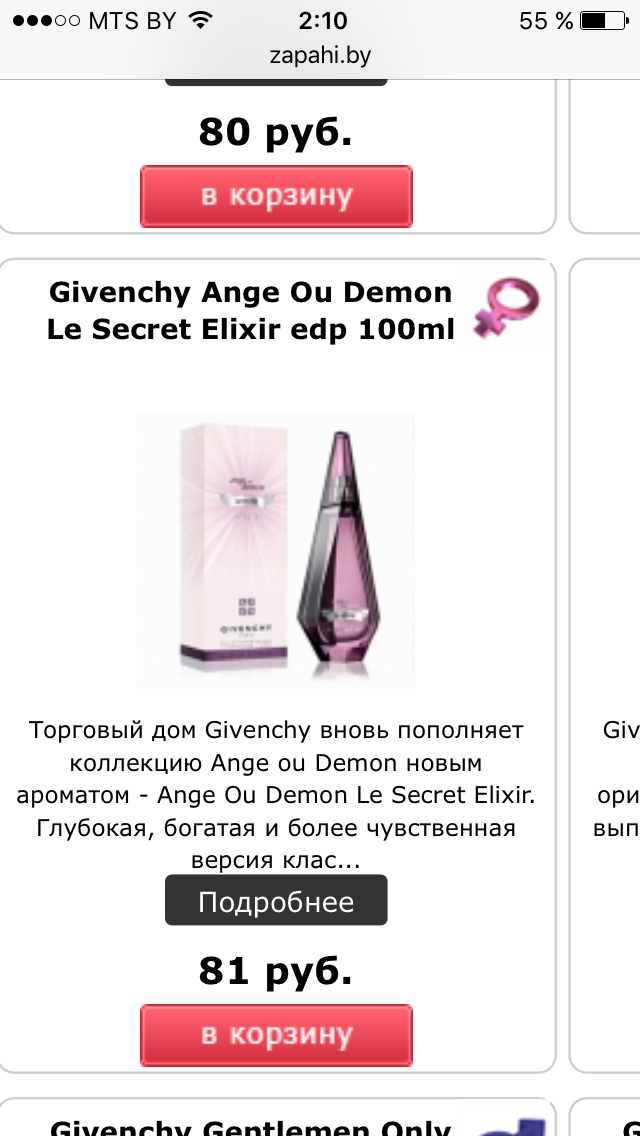Open the Givenchy Ange Ou Demon Le Secret Elixir title
Image resolution: width=640 pixels, height=1136 pixels.
[x=251, y=310]
